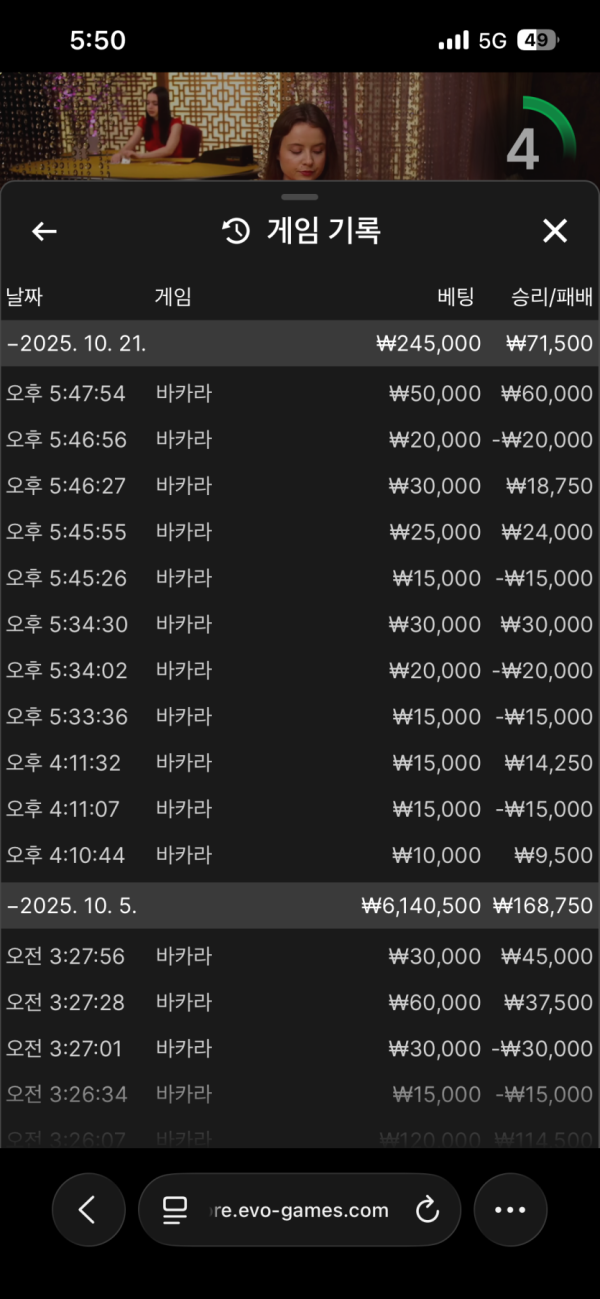This screenshot has width=600, height=1299.
Task: Close the 게임 기록 panel
Action: point(555,232)
